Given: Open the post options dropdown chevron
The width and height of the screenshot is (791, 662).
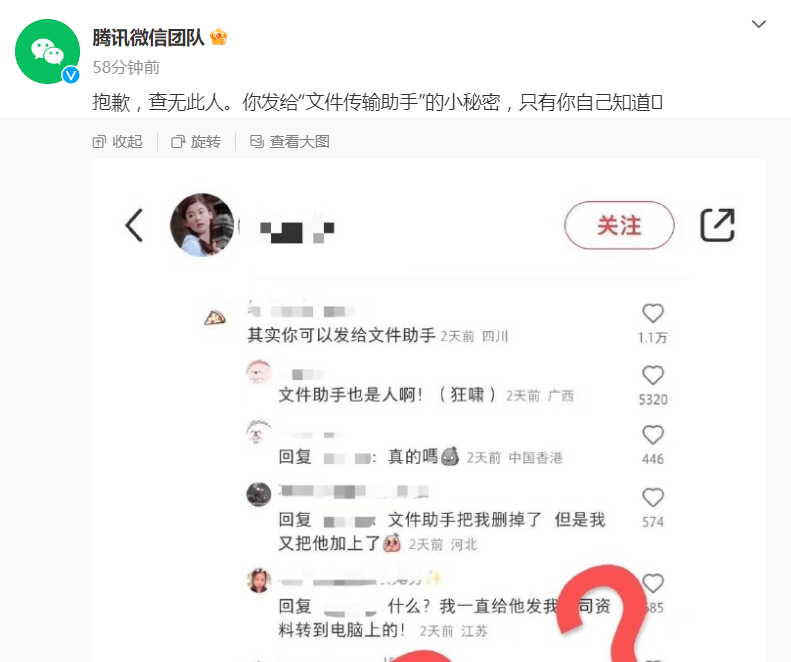Looking at the screenshot, I should coord(759,24).
